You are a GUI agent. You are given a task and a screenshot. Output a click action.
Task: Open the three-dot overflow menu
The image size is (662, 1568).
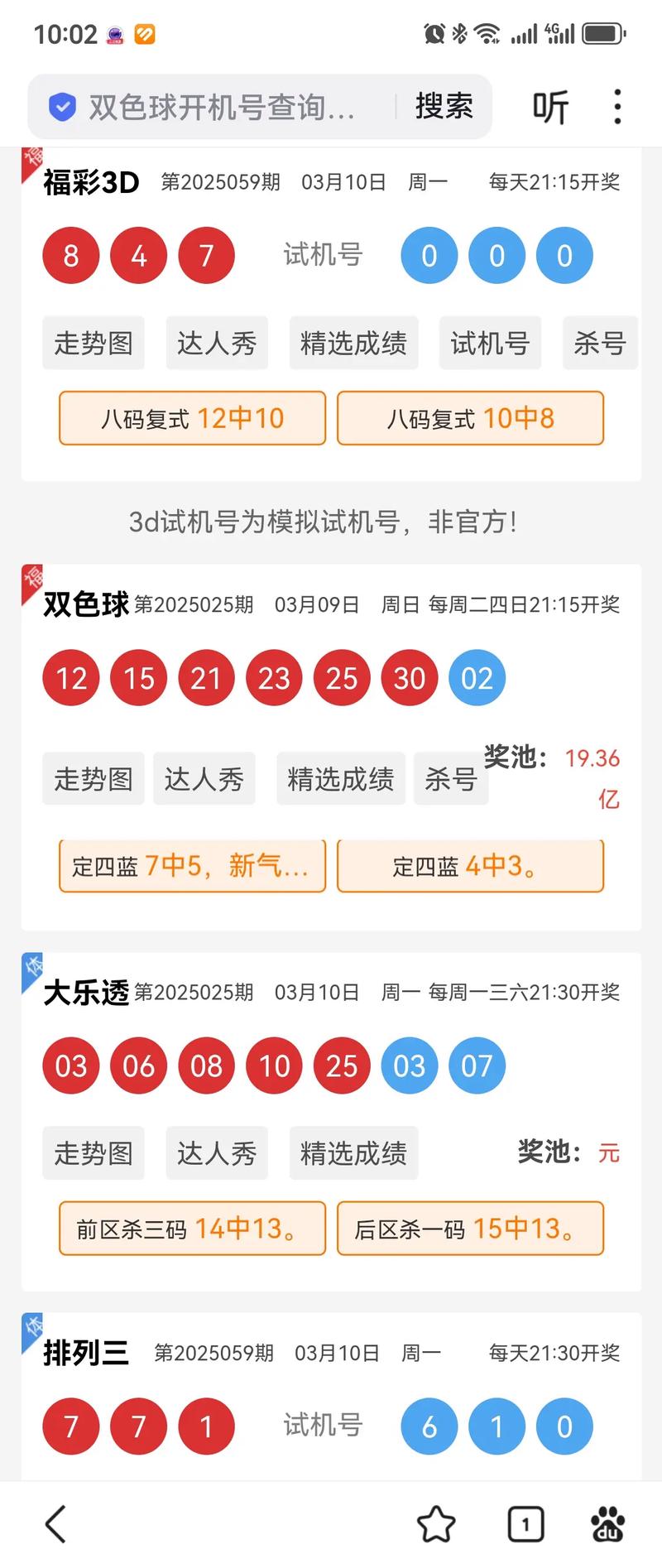tap(616, 106)
